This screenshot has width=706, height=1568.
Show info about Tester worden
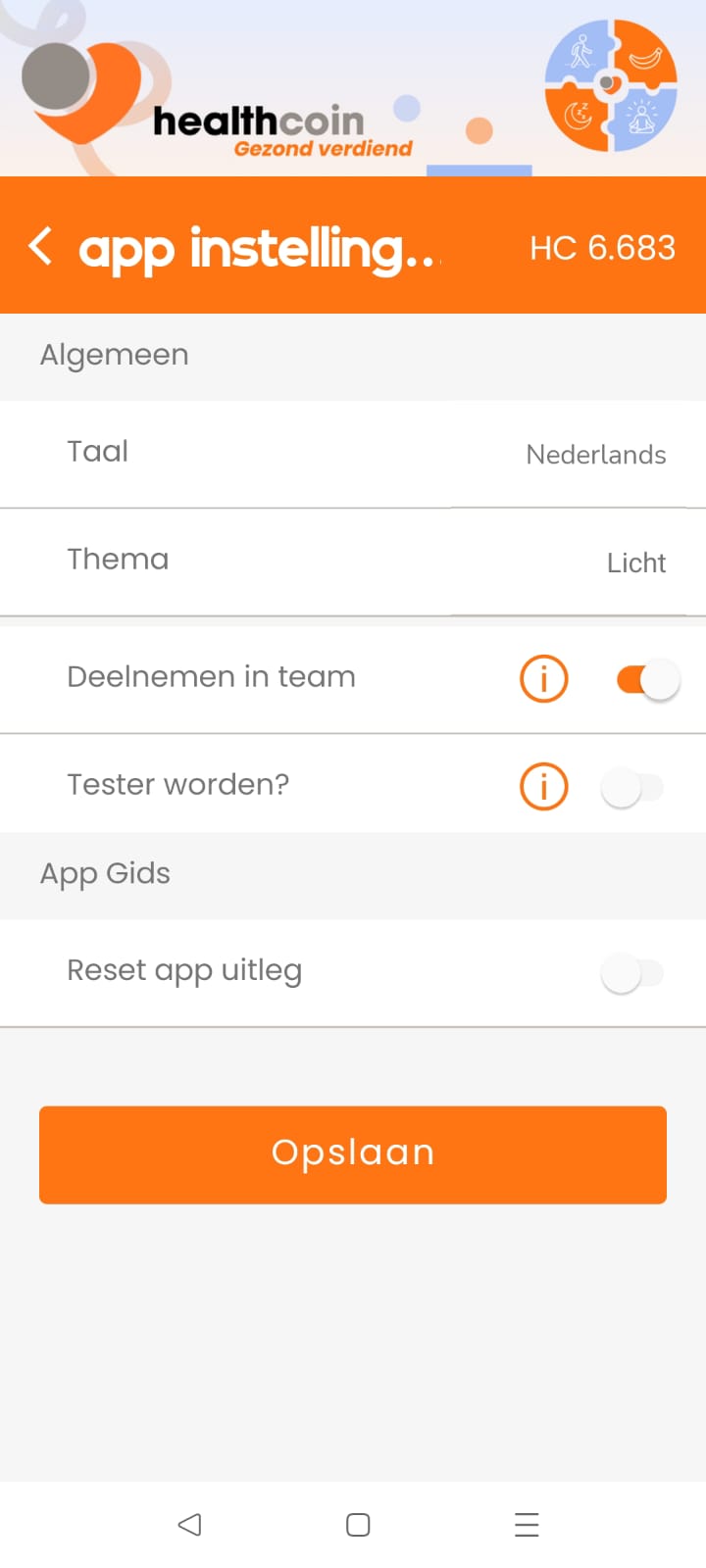point(543,786)
